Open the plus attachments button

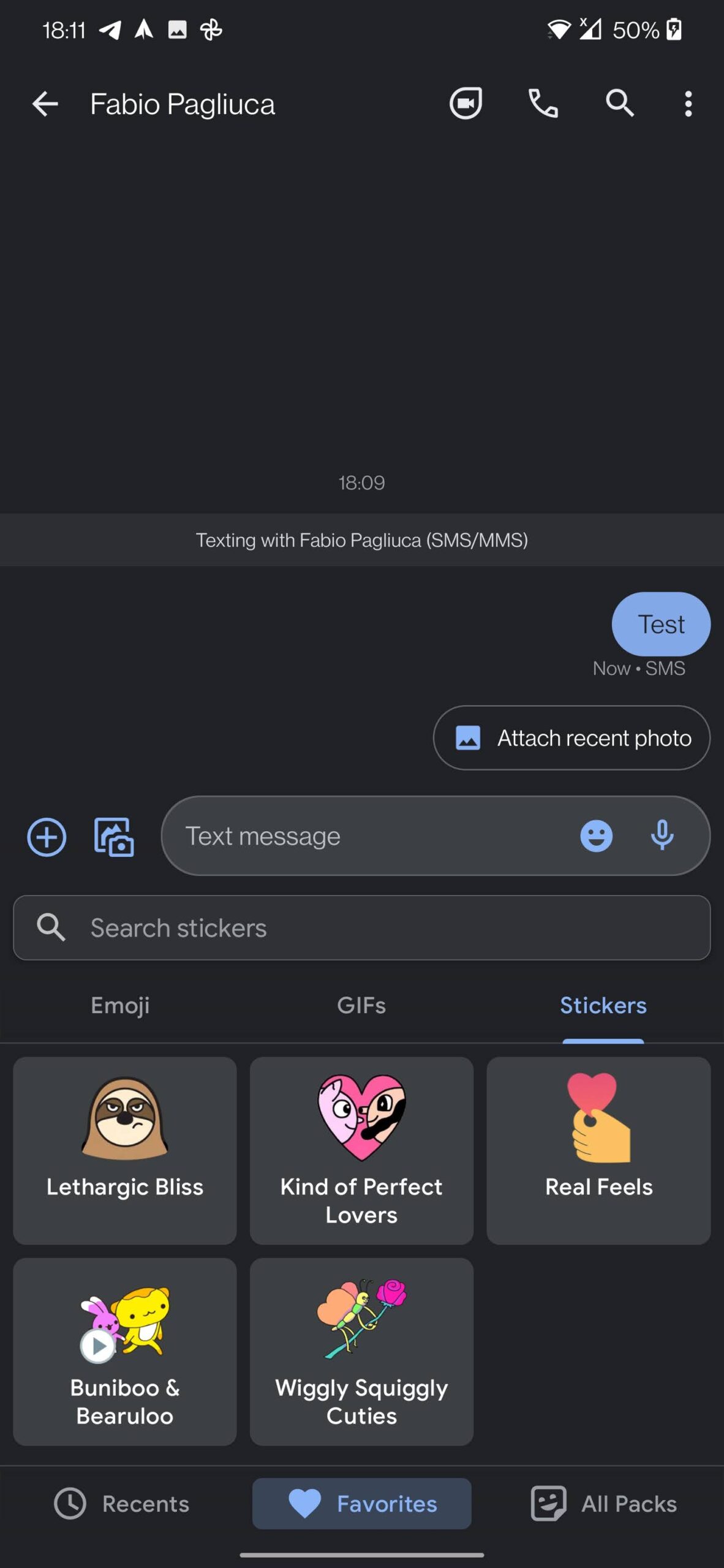[47, 837]
